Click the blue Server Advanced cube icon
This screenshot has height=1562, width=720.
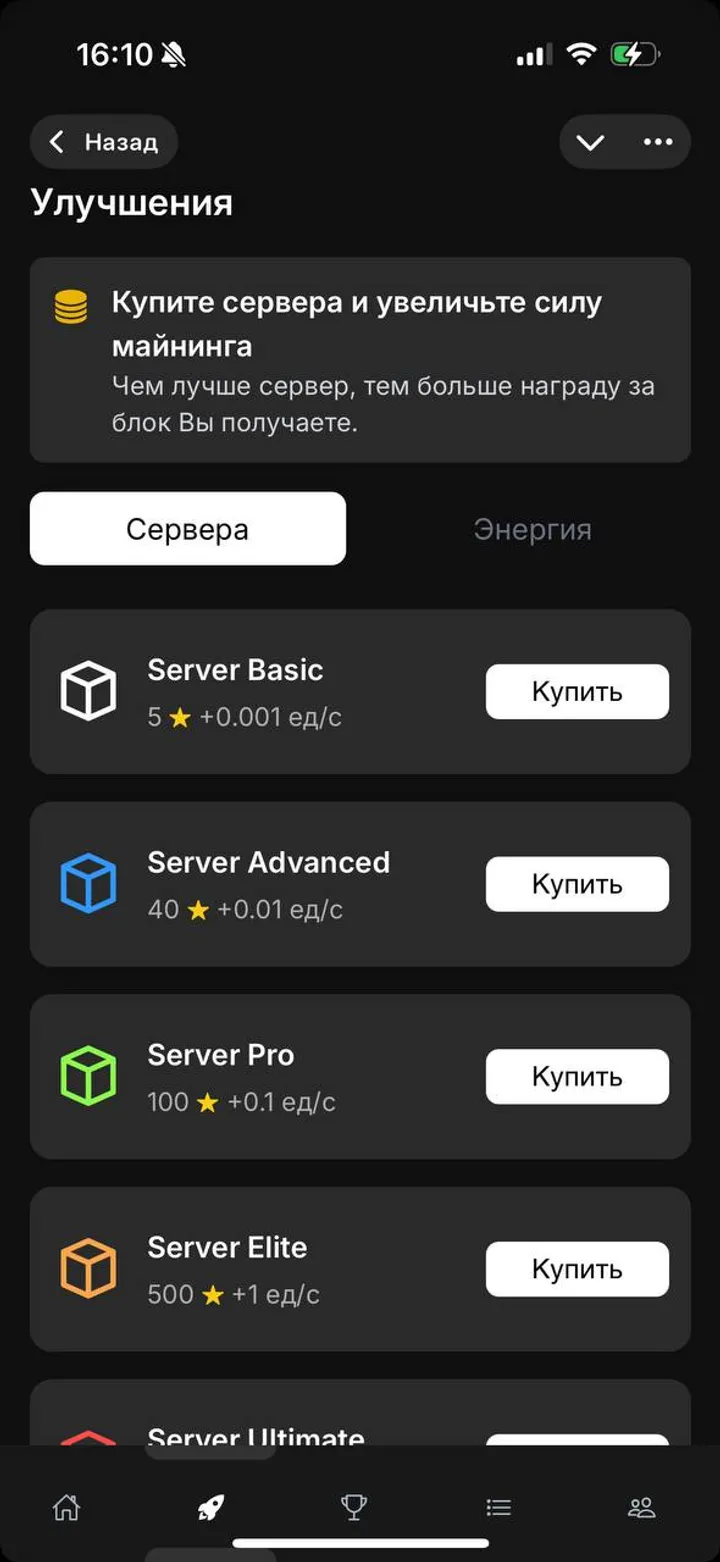[x=89, y=883]
